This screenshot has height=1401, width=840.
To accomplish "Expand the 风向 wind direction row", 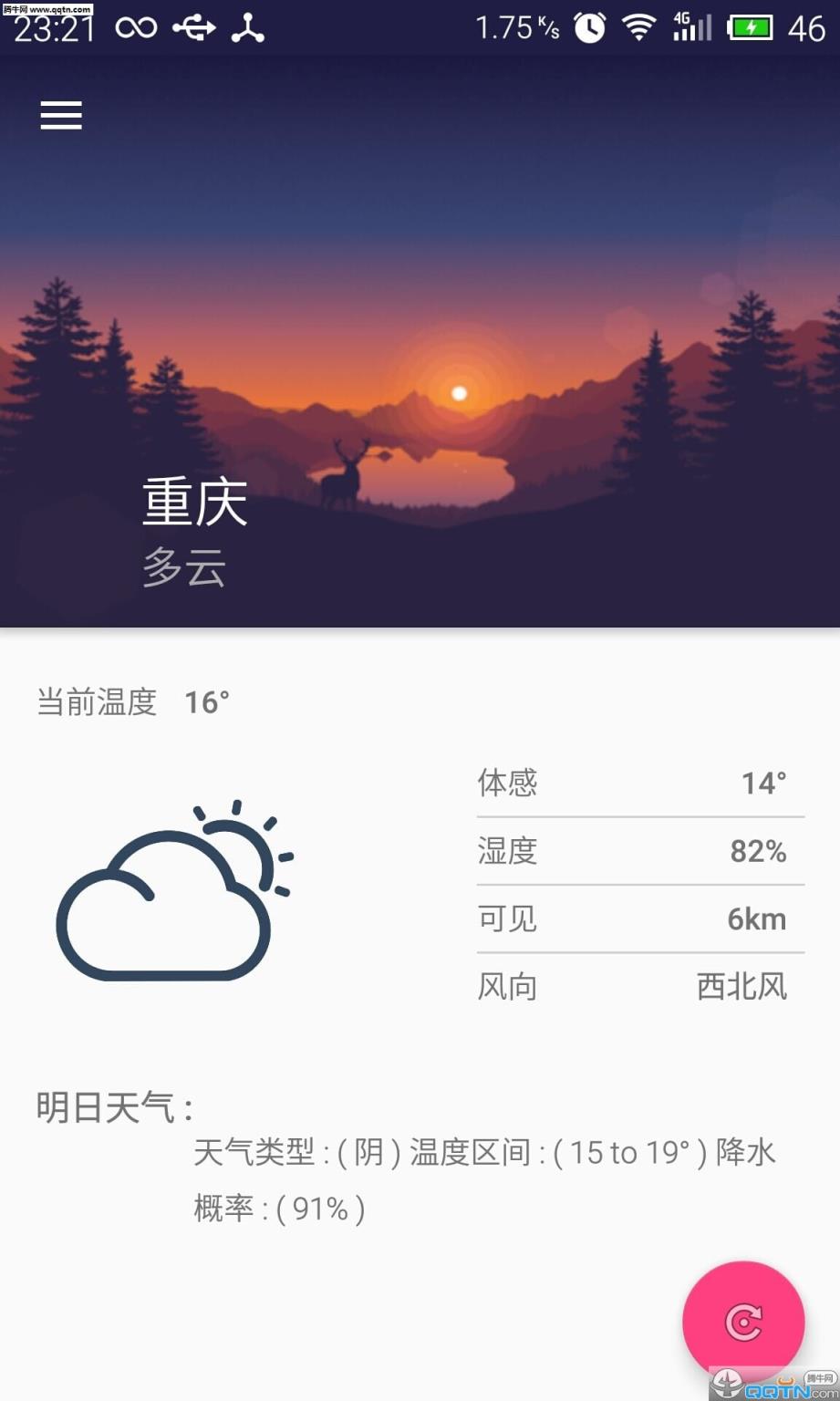I will click(x=638, y=985).
